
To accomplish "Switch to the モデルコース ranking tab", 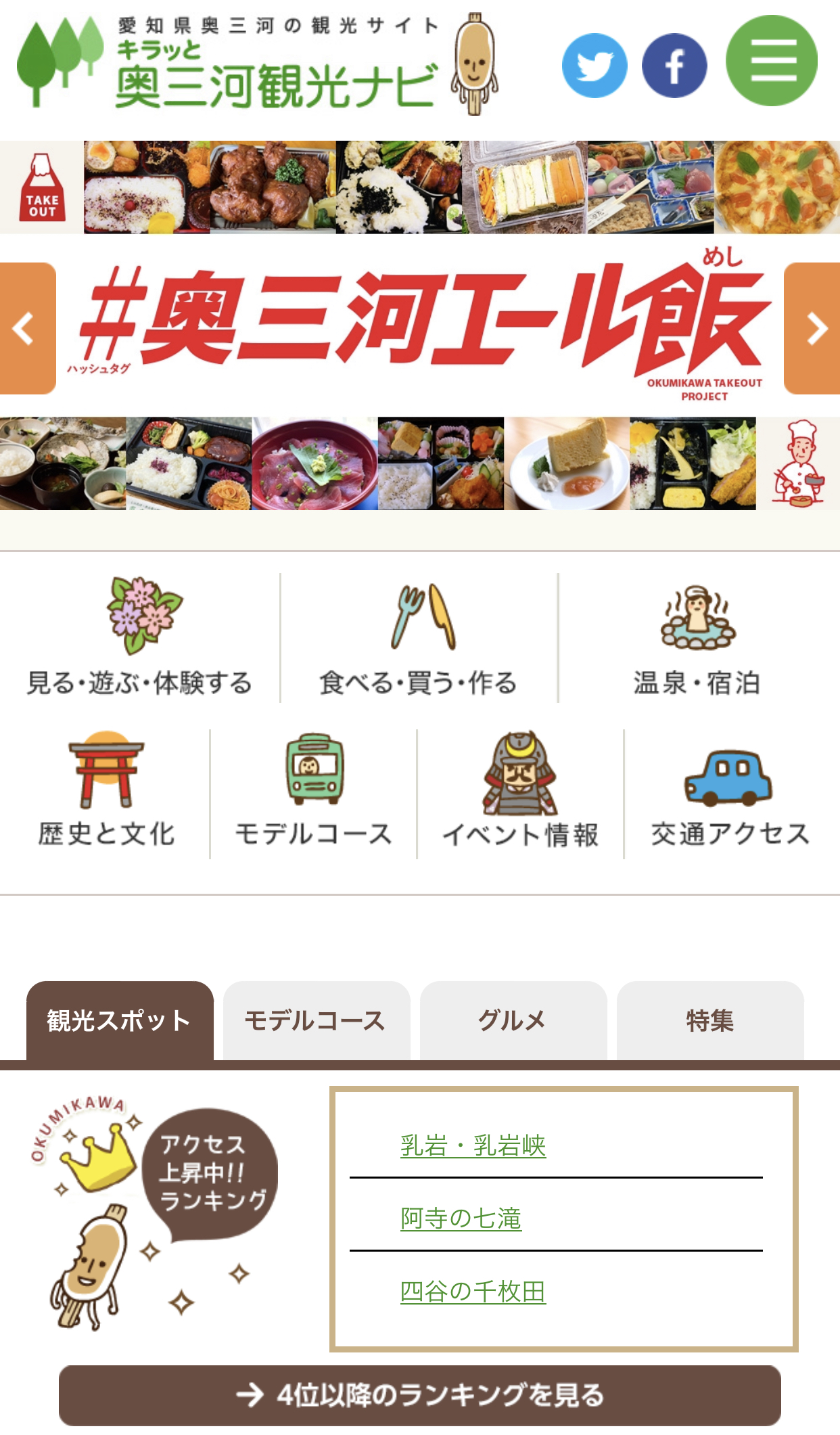I will [x=316, y=1020].
